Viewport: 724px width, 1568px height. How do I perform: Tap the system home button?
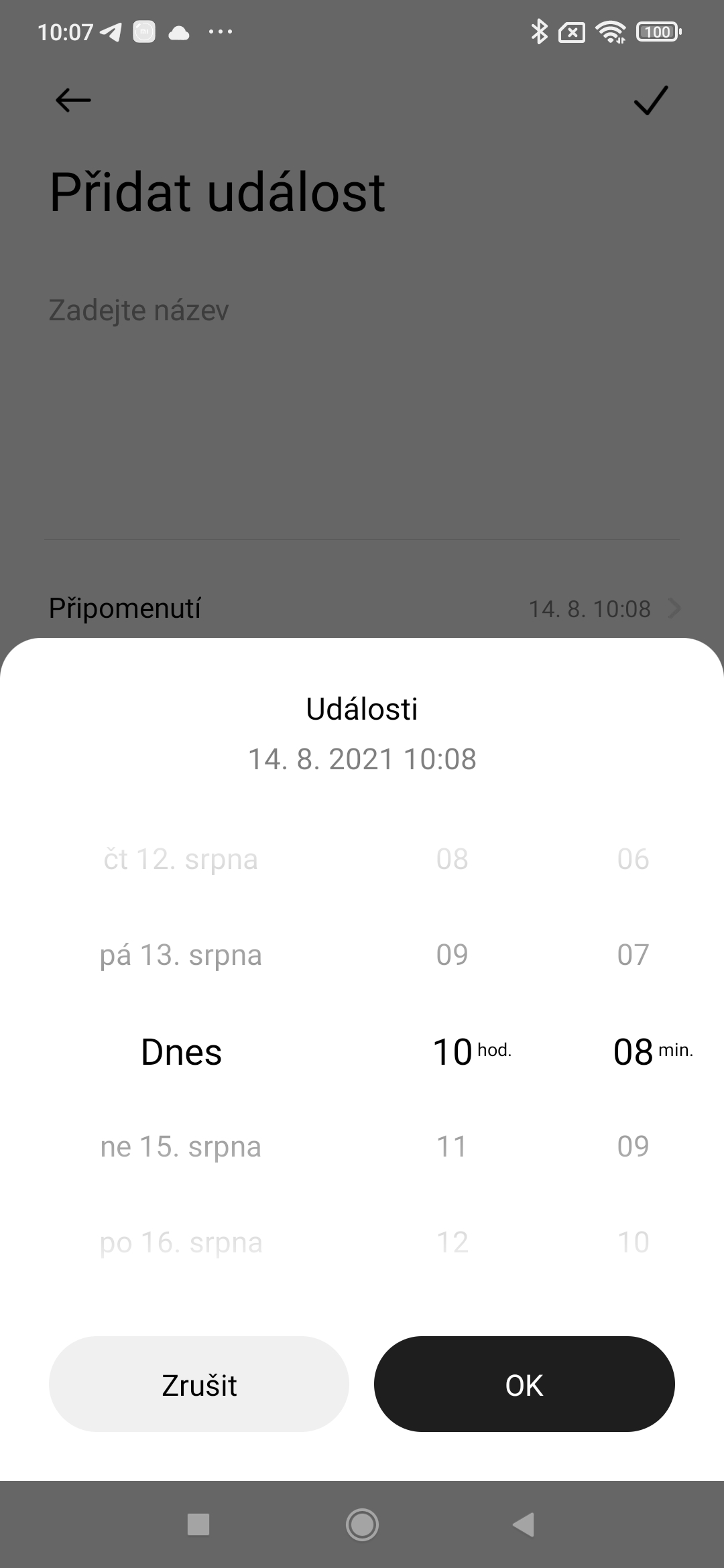pos(362,1524)
